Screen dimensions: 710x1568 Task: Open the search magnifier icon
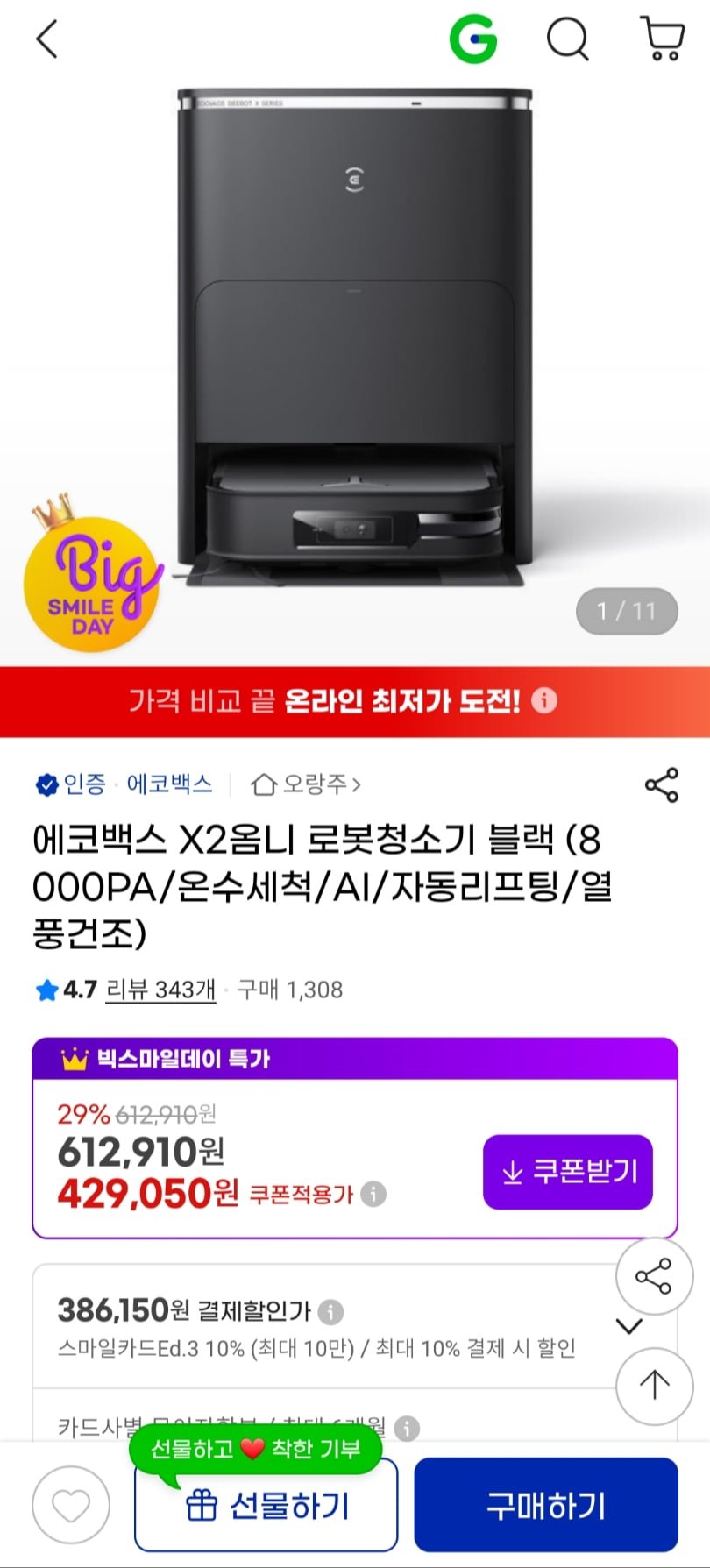tap(568, 39)
